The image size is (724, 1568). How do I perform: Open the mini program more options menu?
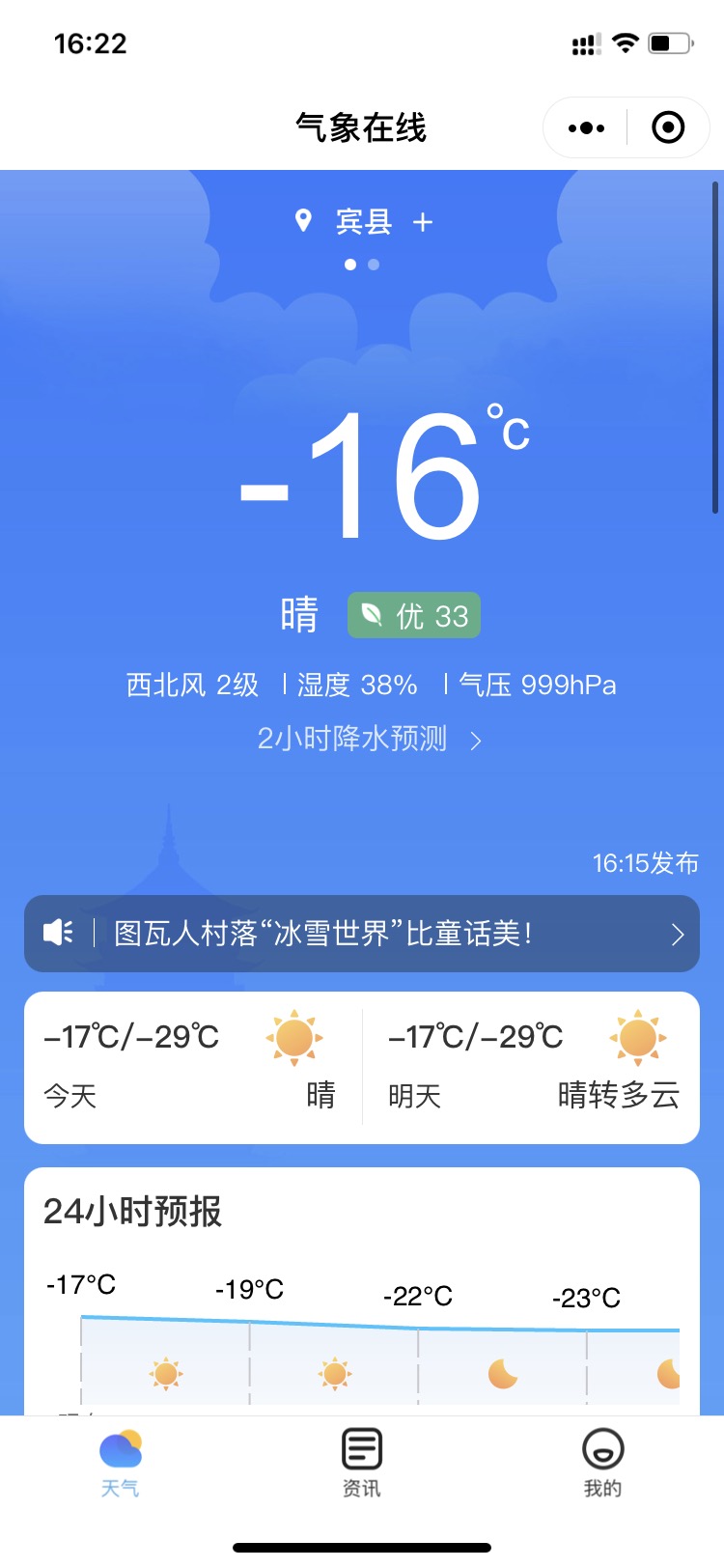tap(586, 127)
